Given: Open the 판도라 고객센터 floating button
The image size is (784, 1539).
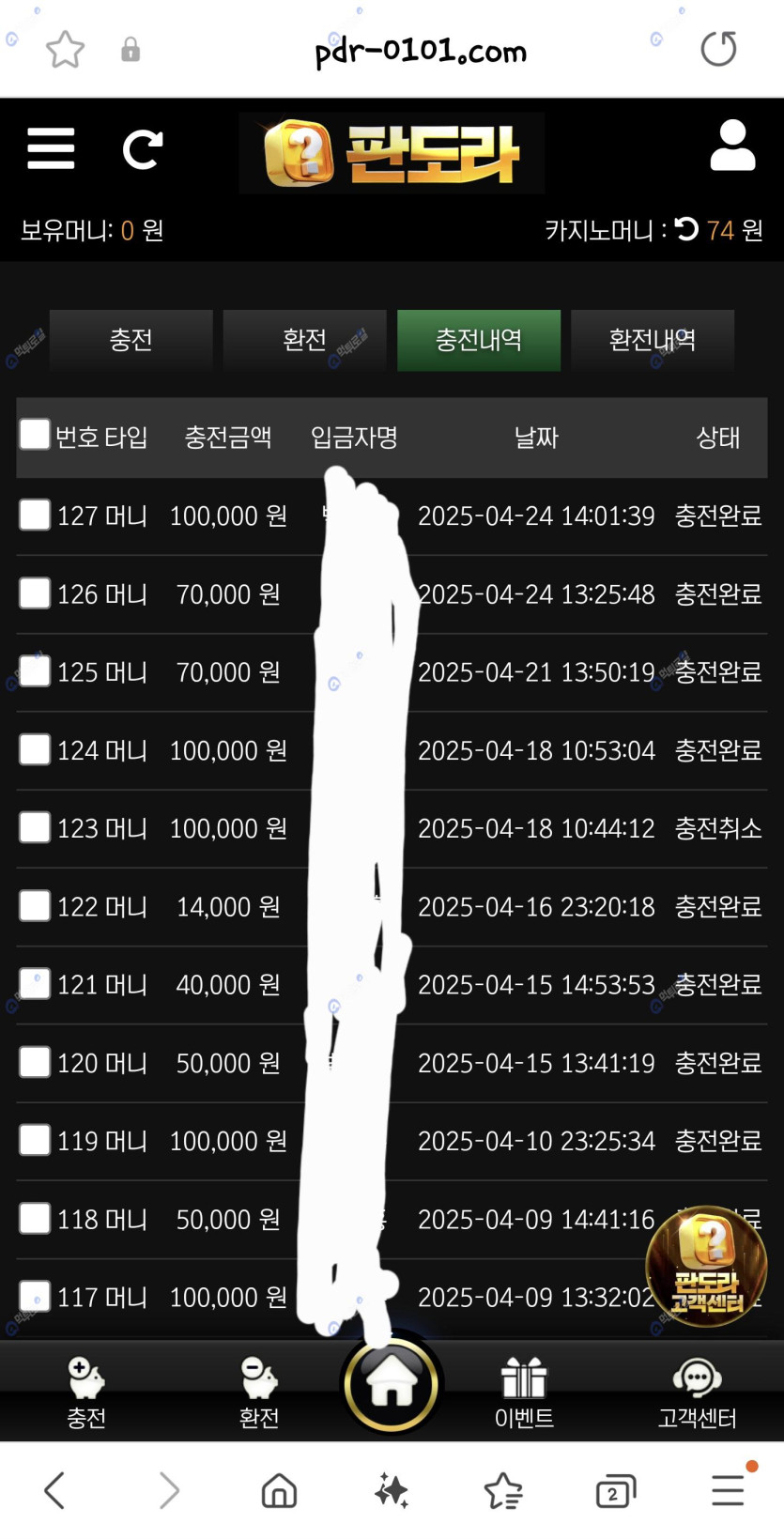Looking at the screenshot, I should (x=706, y=1266).
